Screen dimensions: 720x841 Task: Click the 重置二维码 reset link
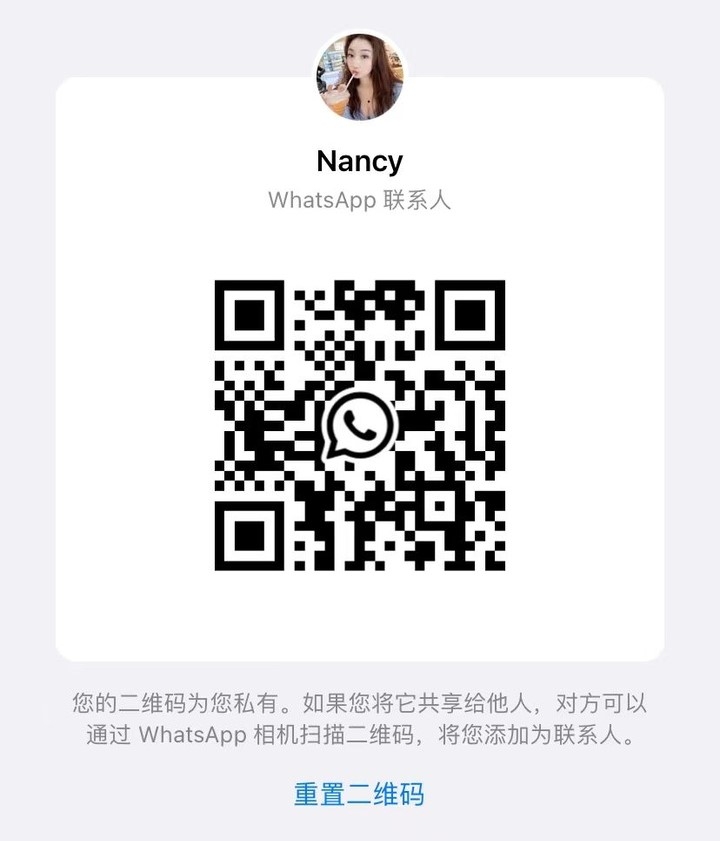pos(360,795)
